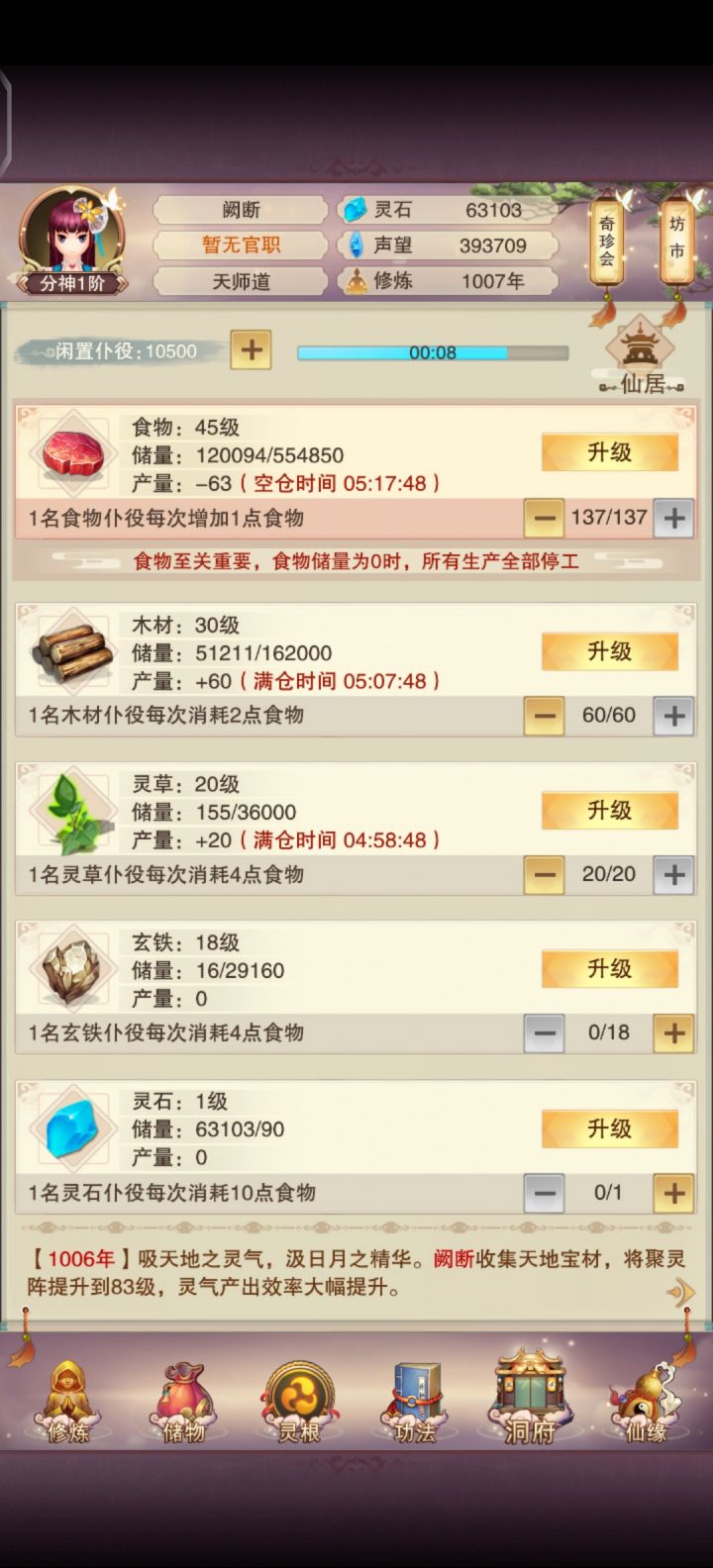Open the 天师道 sect menu
713x1568 pixels.
241,281
